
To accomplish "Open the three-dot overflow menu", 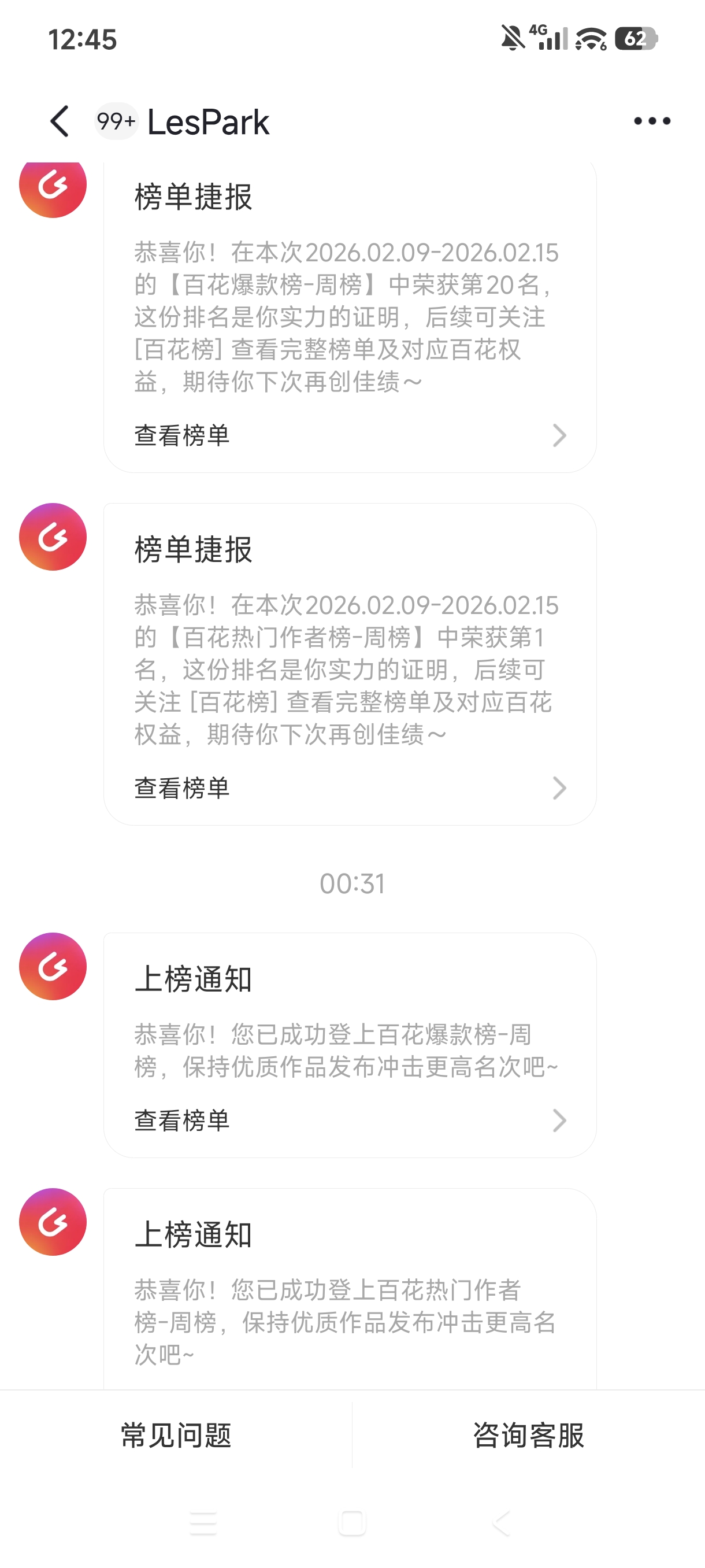I will coord(651,121).
